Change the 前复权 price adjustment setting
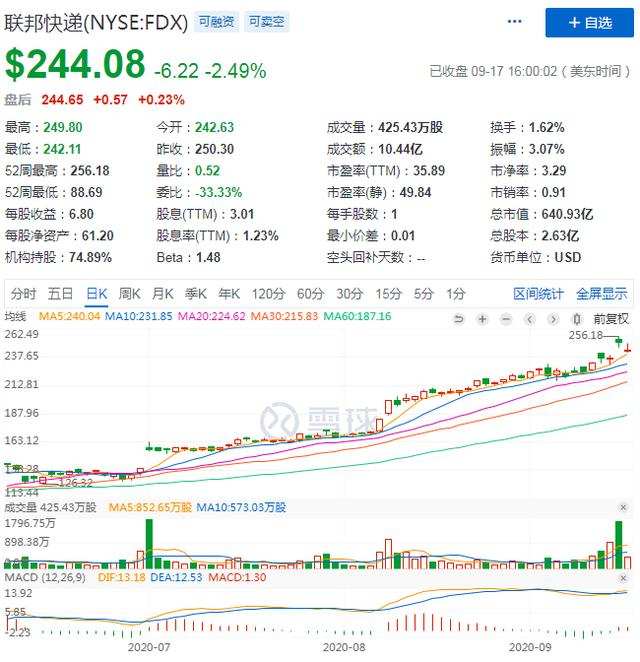 pyautogui.click(x=611, y=319)
